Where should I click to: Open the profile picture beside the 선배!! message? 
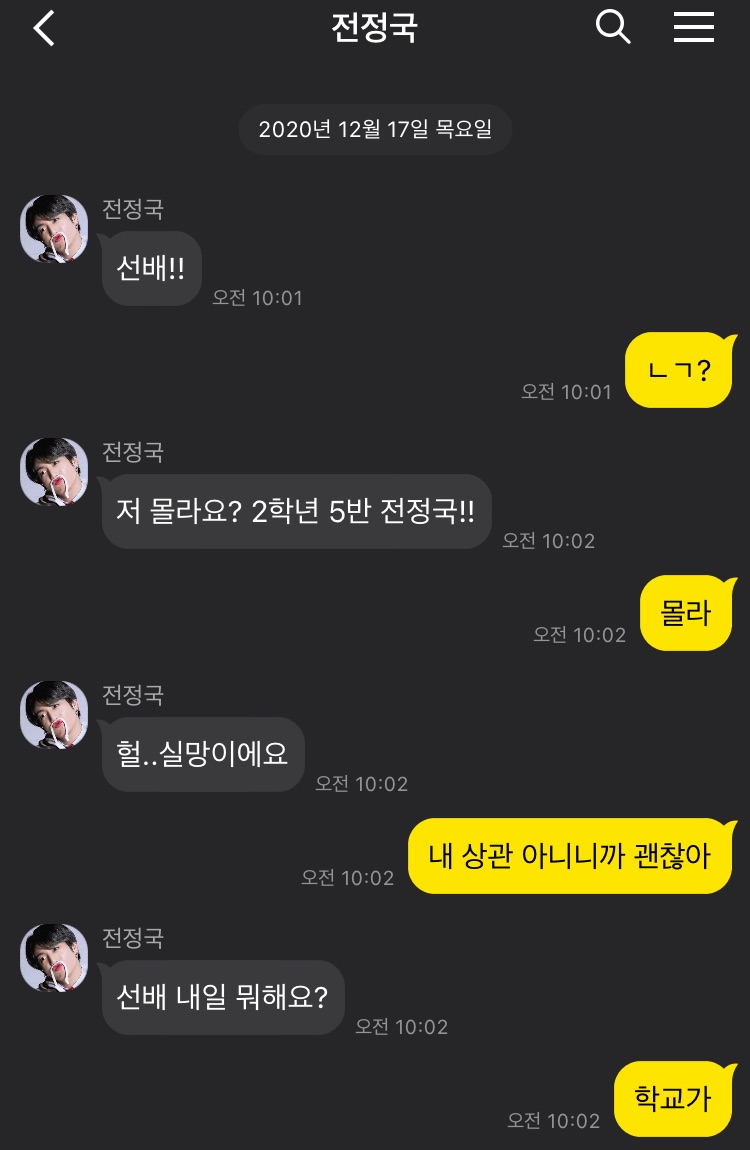54,229
